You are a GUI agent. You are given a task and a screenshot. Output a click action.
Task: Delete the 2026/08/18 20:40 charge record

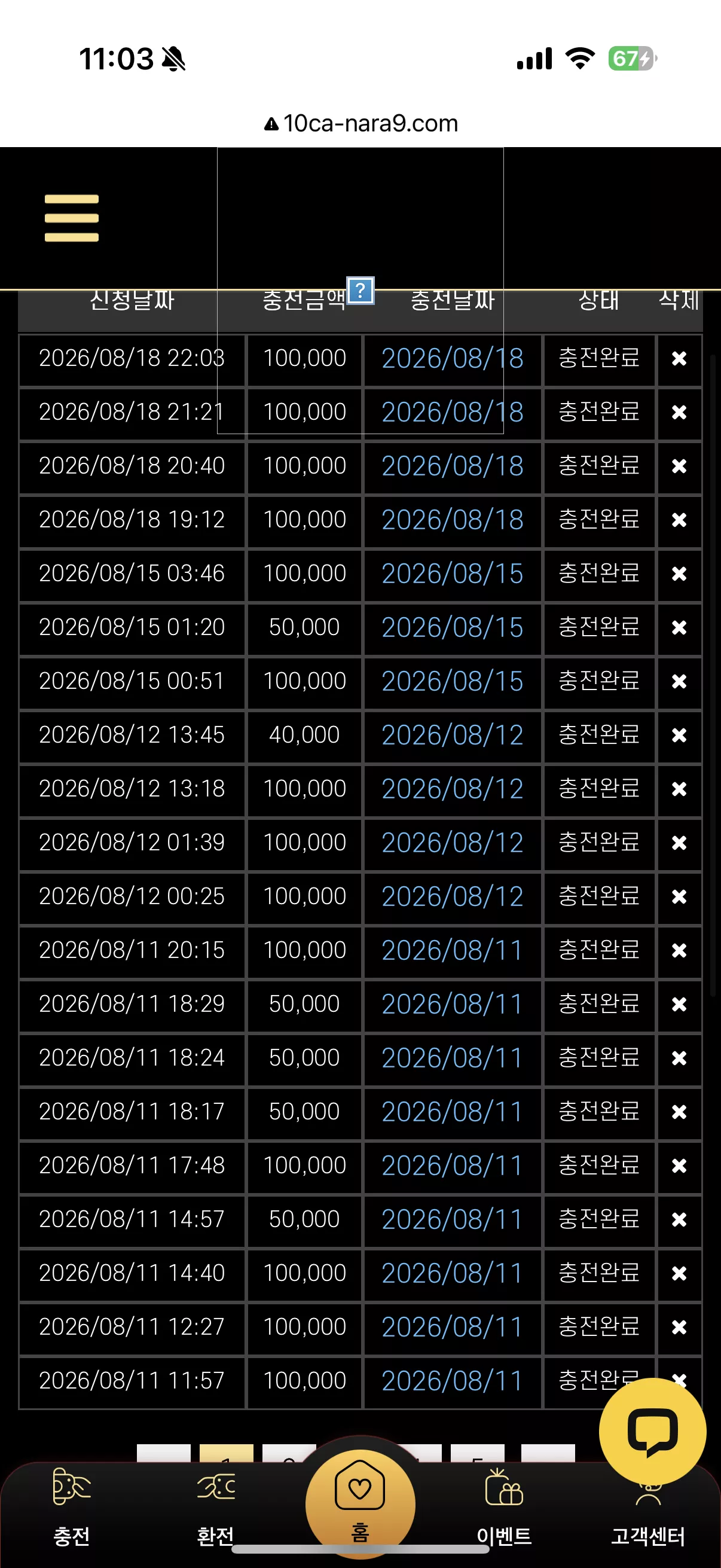click(679, 466)
